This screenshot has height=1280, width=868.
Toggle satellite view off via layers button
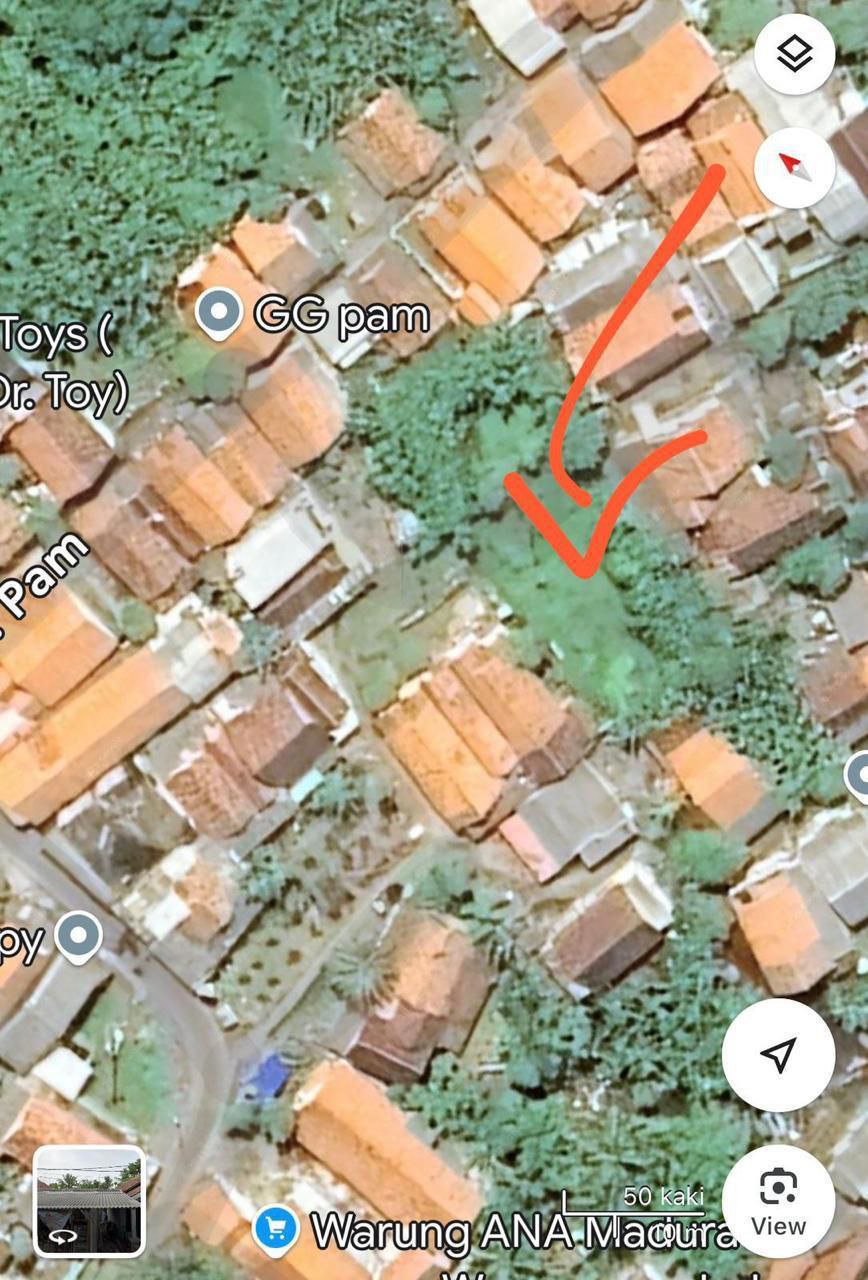tap(793, 55)
